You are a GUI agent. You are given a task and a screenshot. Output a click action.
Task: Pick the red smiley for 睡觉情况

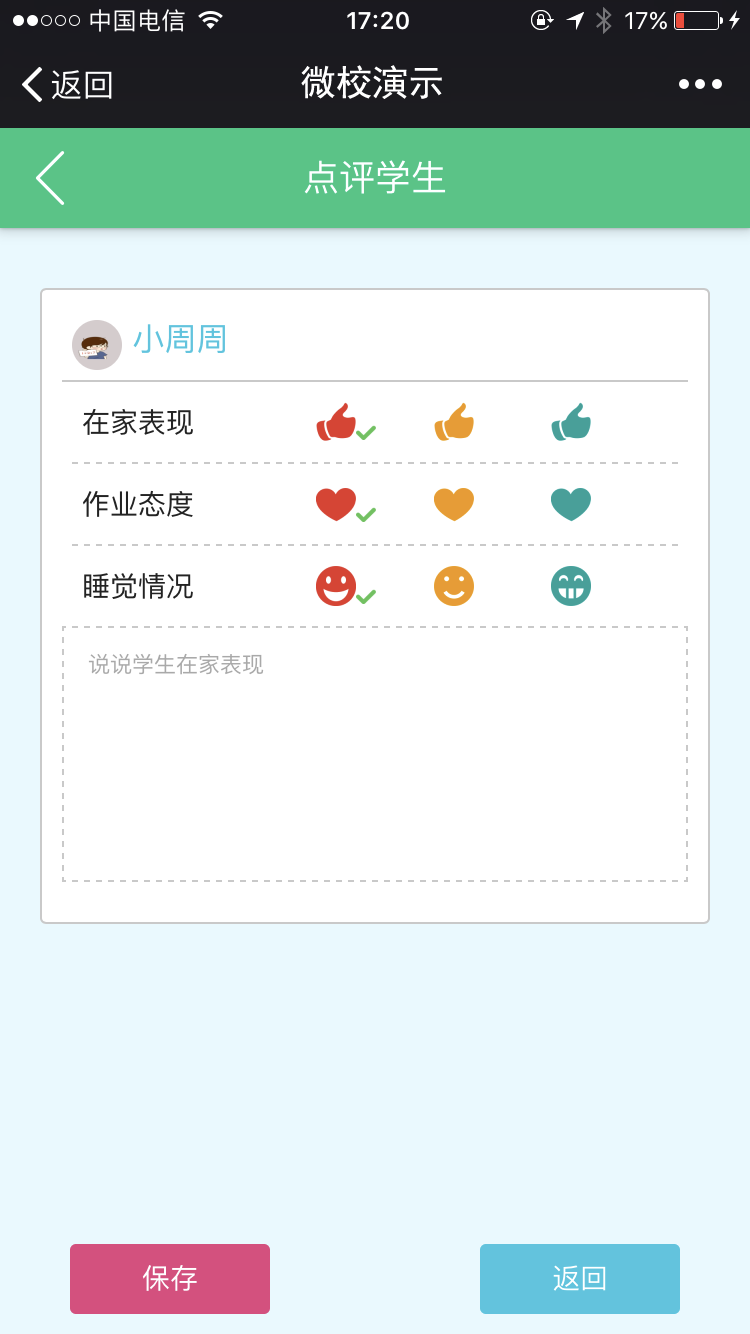click(336, 586)
